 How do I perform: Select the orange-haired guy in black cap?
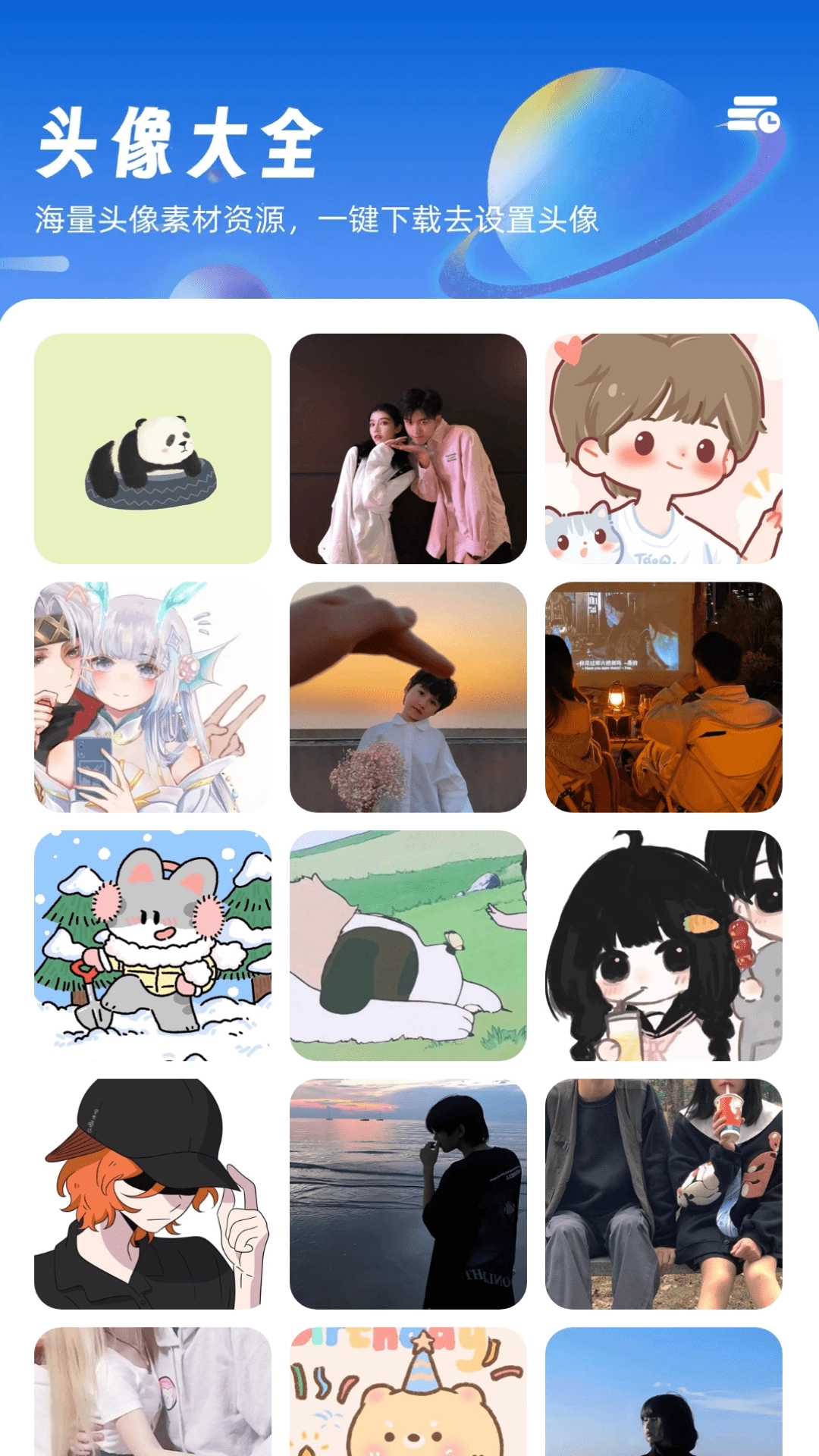point(152,1194)
